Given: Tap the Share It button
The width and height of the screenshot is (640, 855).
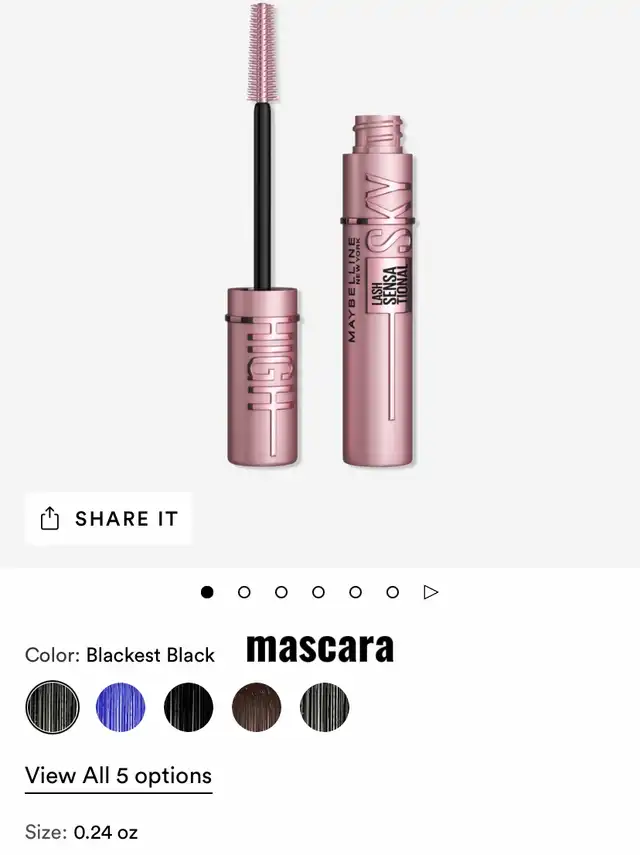Looking at the screenshot, I should click(x=108, y=519).
